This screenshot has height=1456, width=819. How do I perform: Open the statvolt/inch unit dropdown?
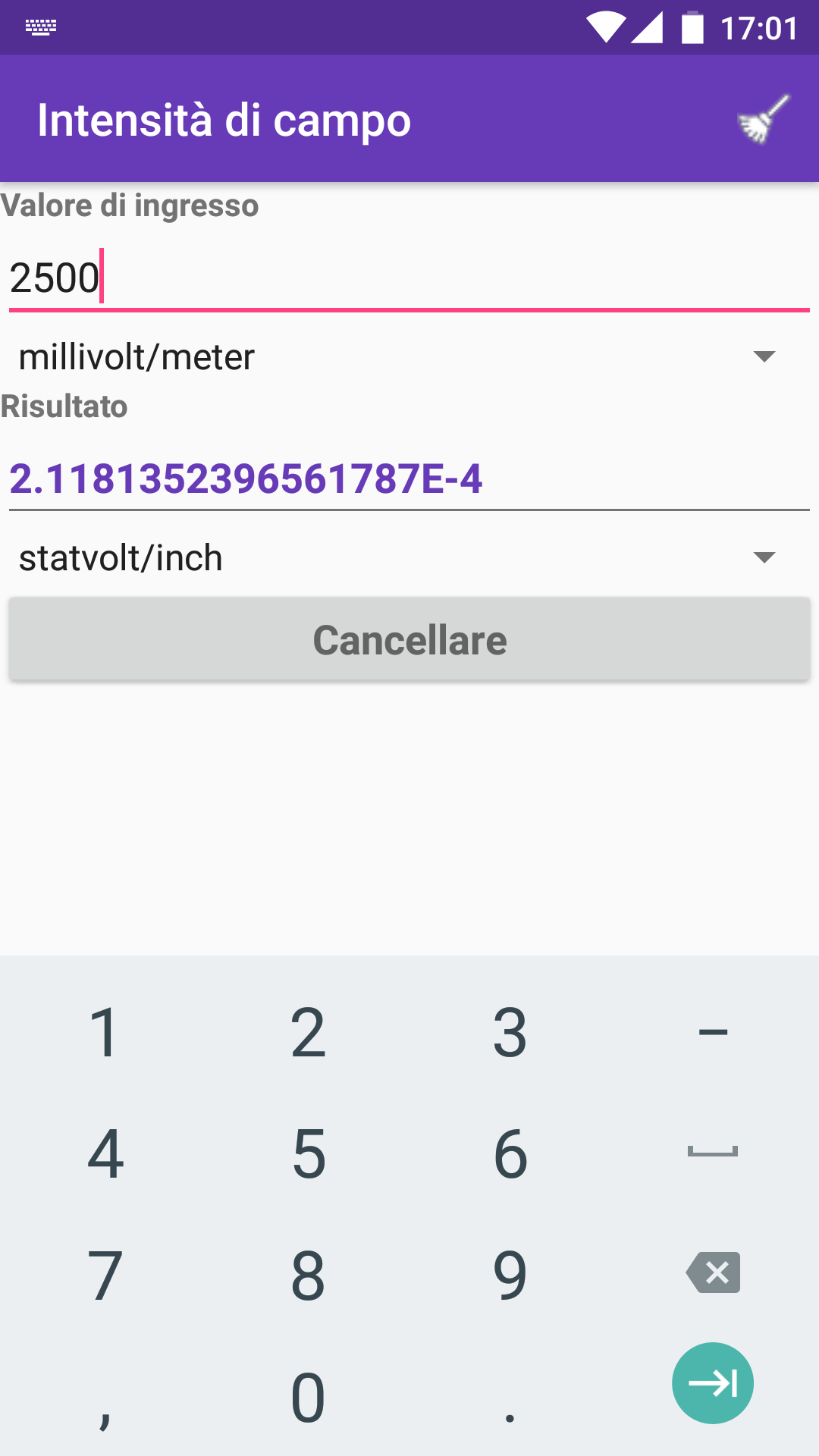[x=409, y=558]
